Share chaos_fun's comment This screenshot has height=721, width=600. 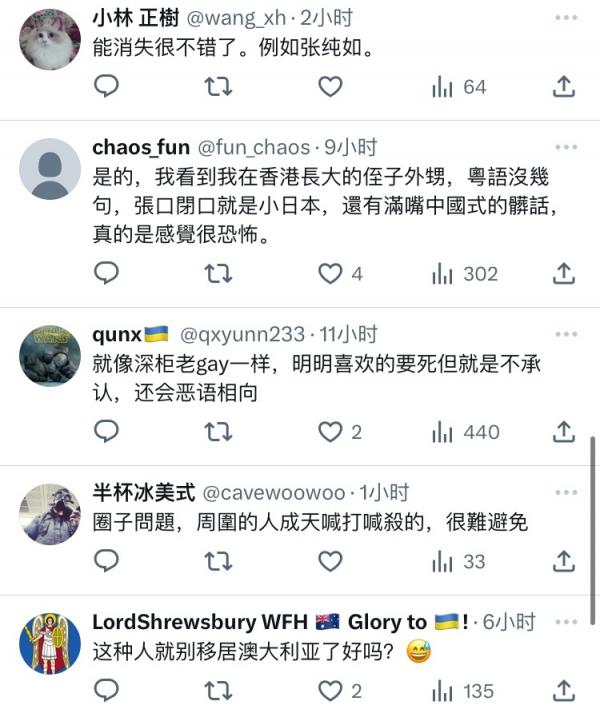tap(564, 273)
